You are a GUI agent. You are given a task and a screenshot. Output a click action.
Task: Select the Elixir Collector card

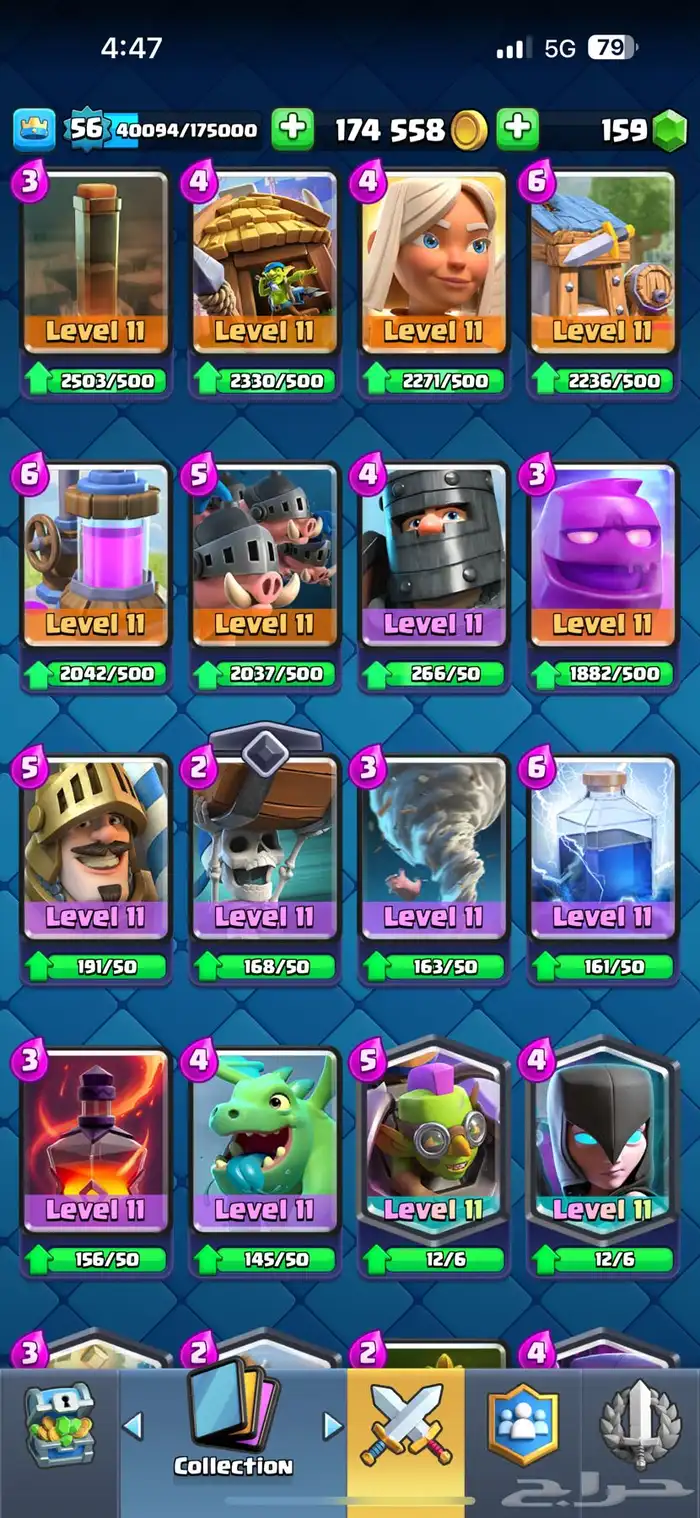click(95, 555)
